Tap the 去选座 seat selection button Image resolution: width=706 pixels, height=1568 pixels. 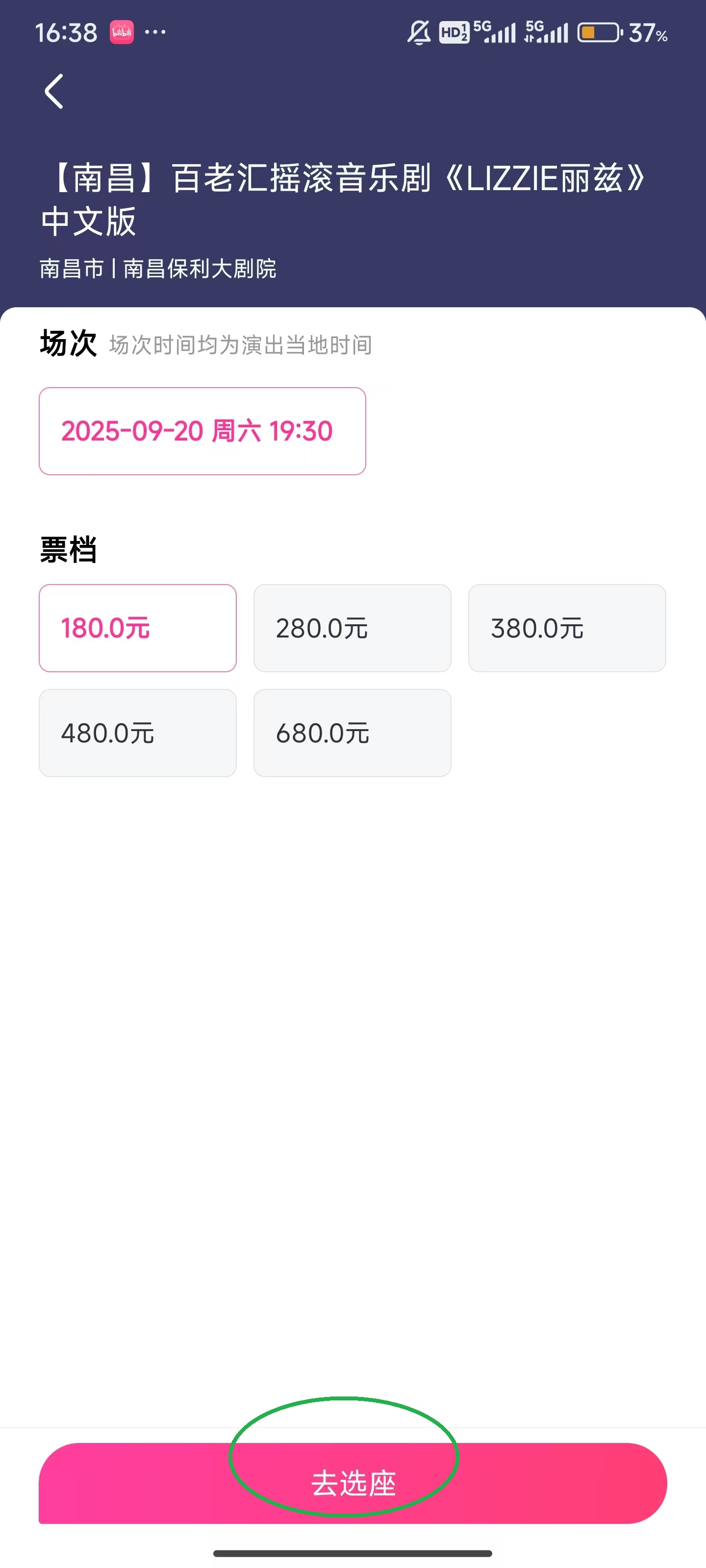click(353, 1484)
